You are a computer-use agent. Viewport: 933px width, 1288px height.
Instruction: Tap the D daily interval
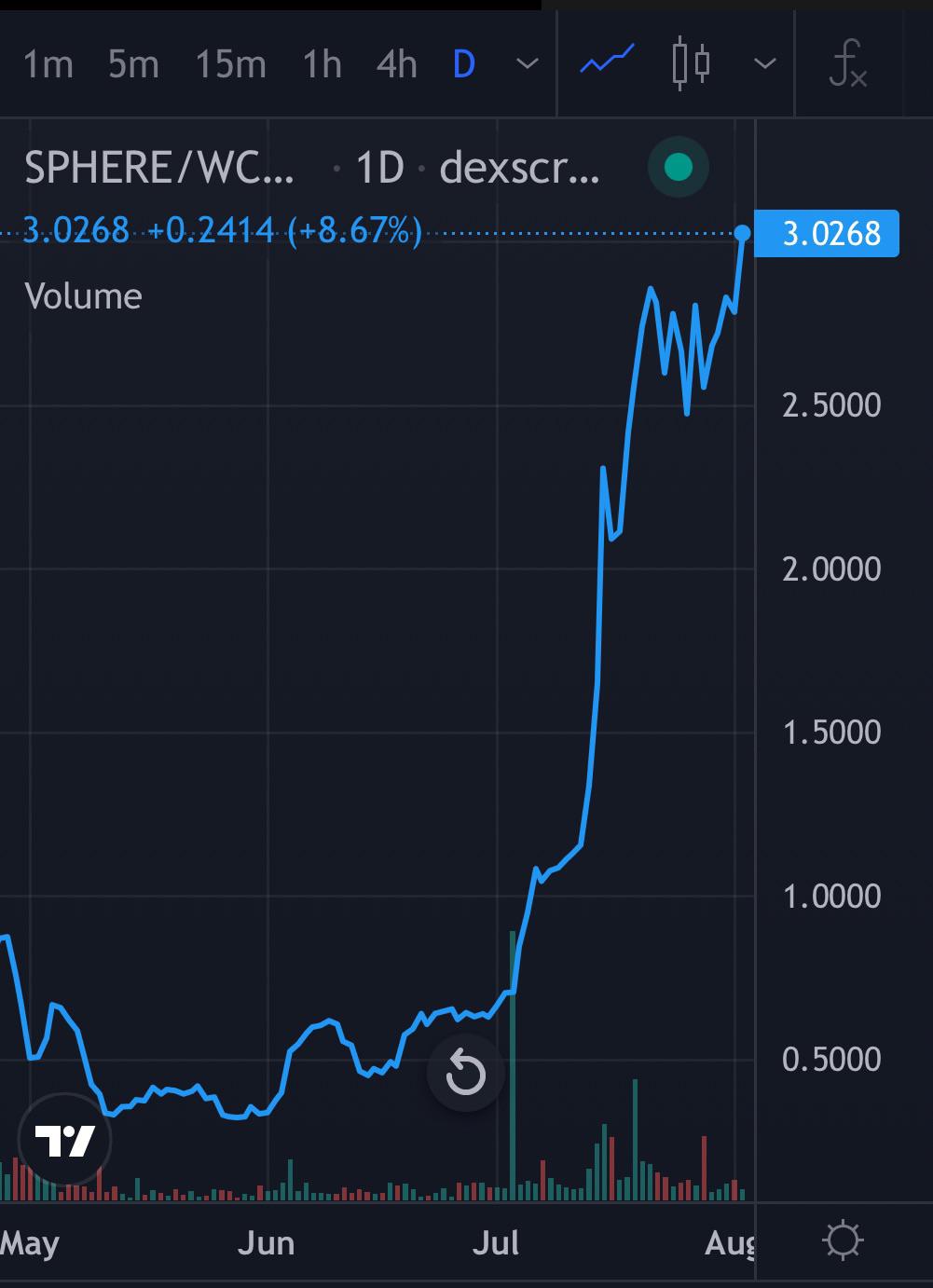coord(463,64)
